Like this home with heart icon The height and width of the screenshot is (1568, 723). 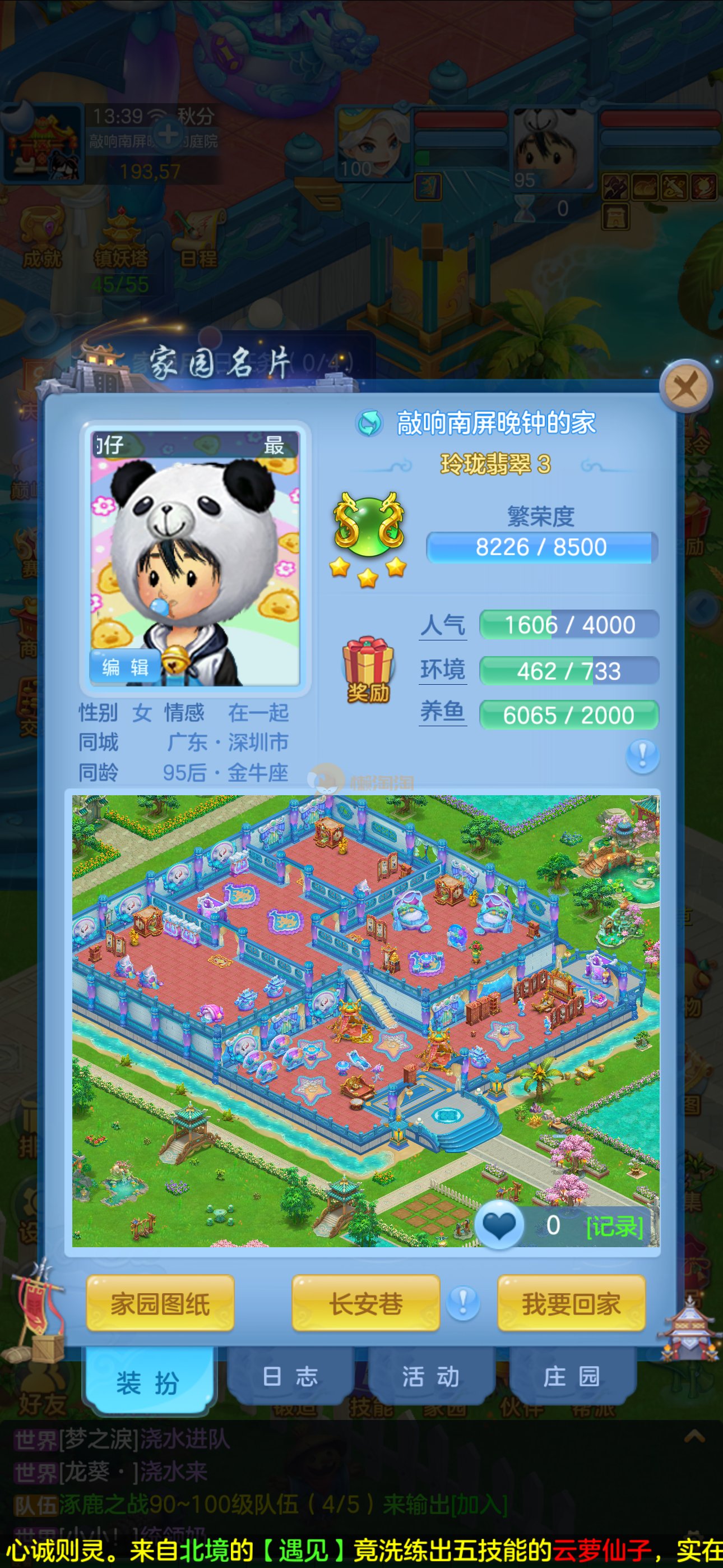(x=499, y=1225)
